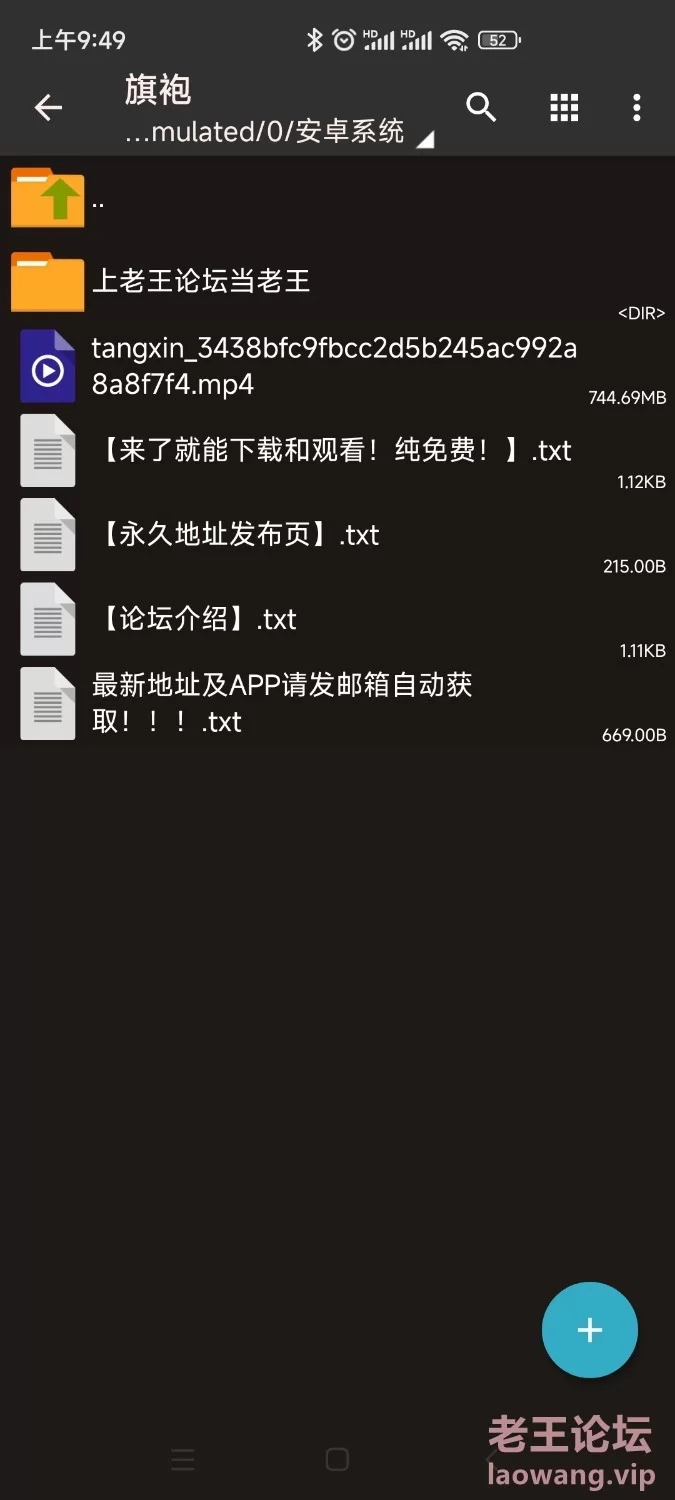Tap the plus floating action button
The image size is (675, 1500).
pos(590,1330)
